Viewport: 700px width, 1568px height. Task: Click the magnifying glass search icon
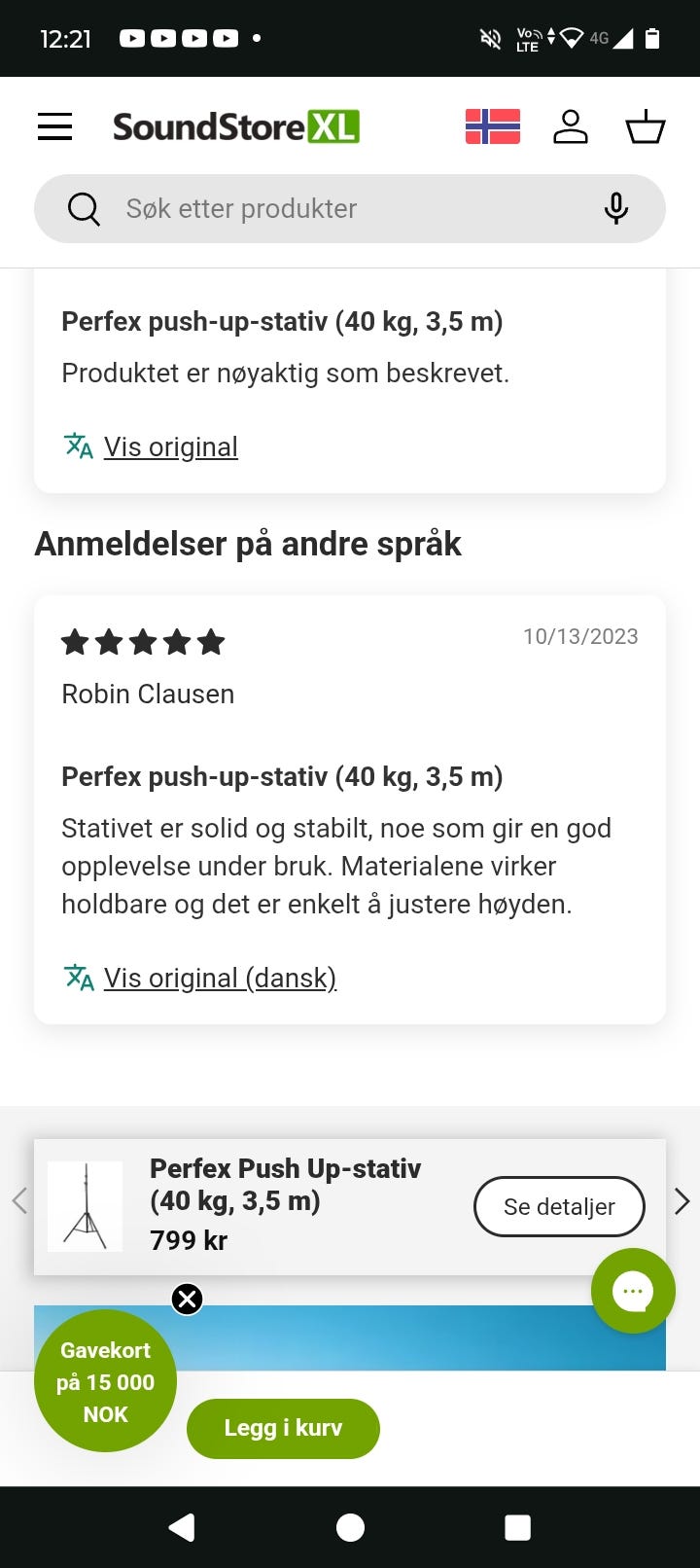(x=85, y=208)
